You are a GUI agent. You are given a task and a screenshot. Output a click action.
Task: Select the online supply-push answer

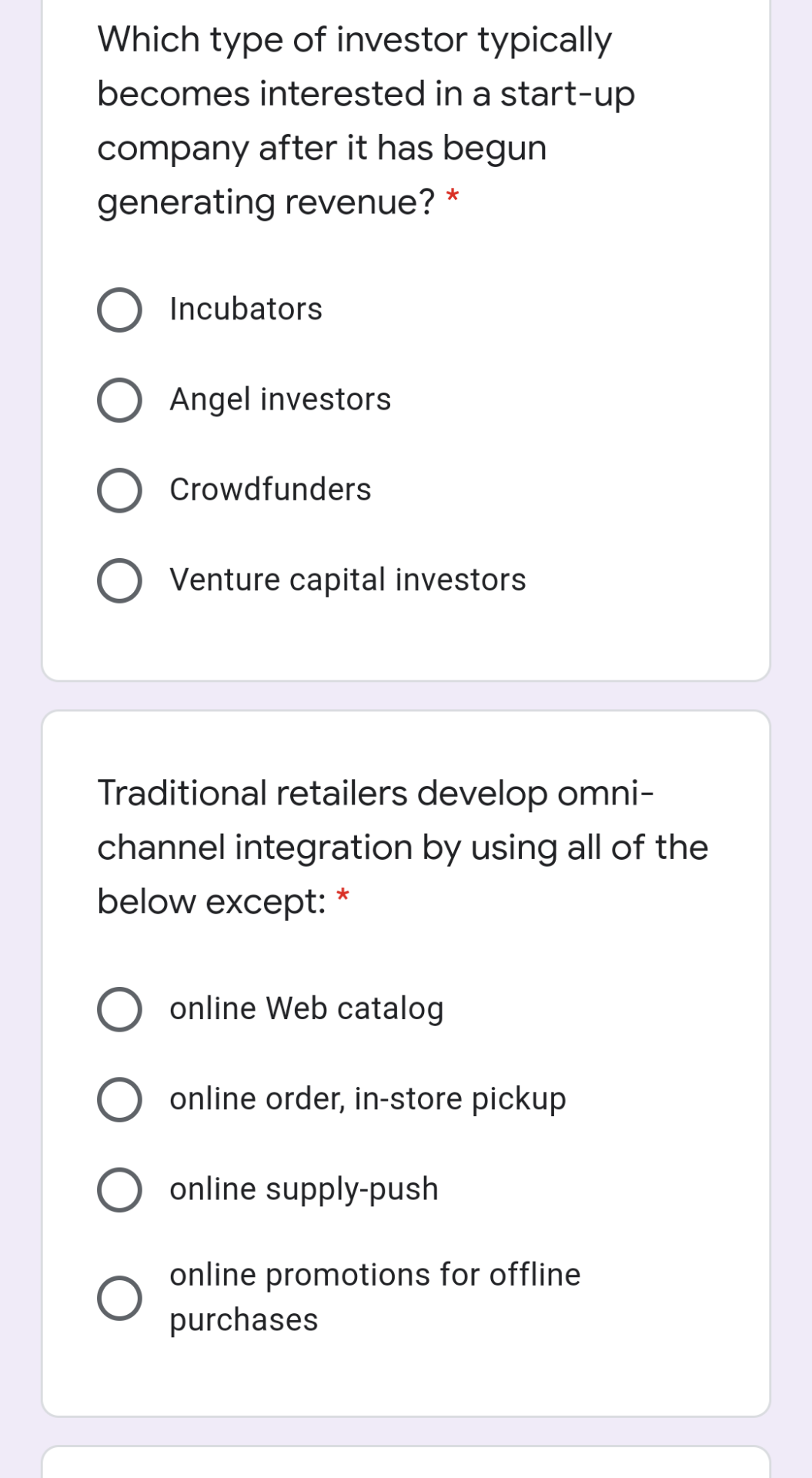click(121, 1189)
